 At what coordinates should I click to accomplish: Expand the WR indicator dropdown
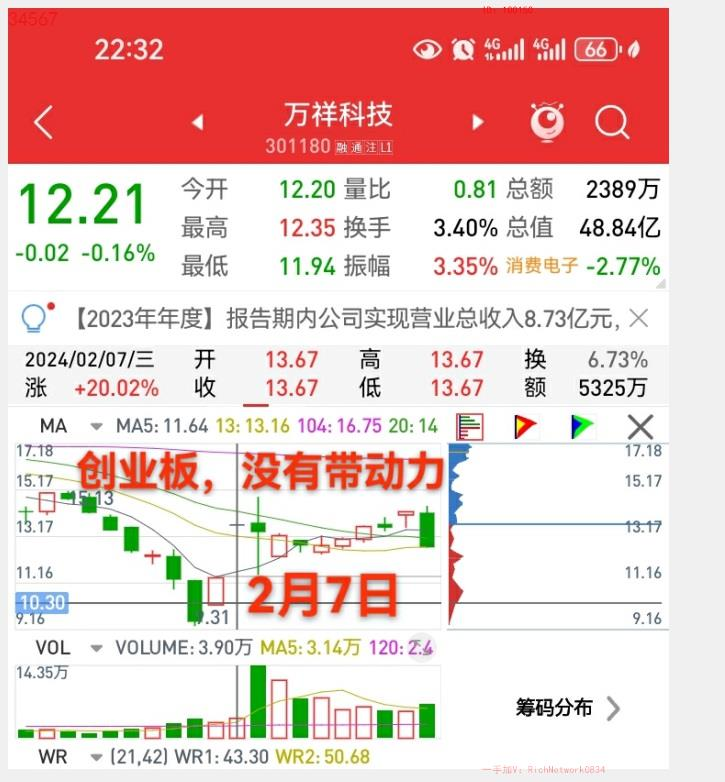tap(96, 757)
